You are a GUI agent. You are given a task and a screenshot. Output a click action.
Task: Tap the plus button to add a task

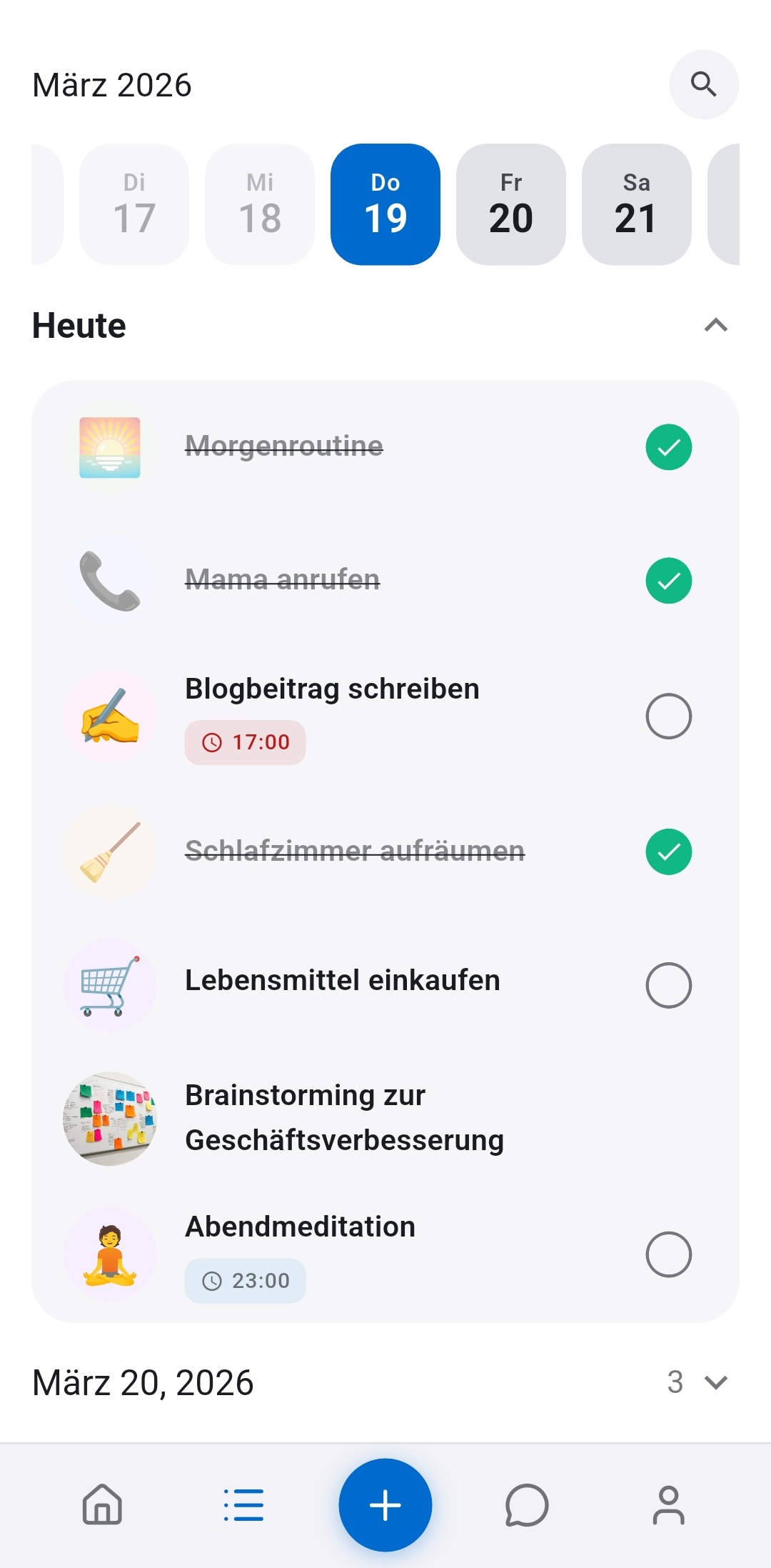click(x=385, y=1505)
